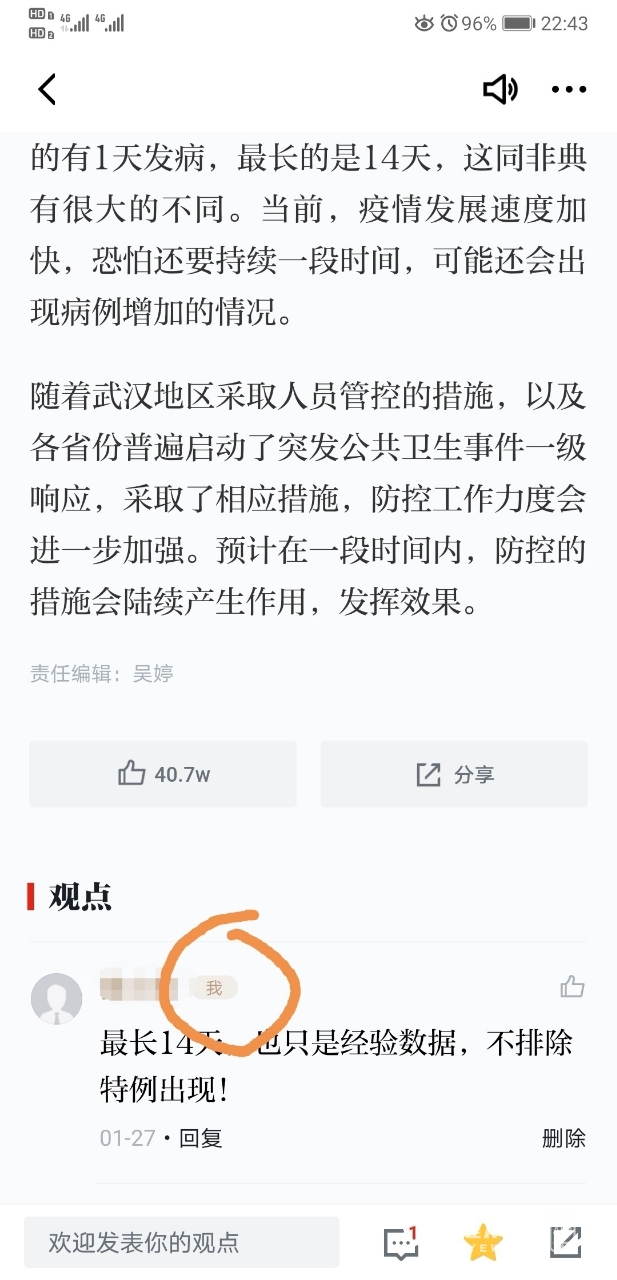
Task: Favorite the article with the star icon
Action: (x=483, y=1243)
